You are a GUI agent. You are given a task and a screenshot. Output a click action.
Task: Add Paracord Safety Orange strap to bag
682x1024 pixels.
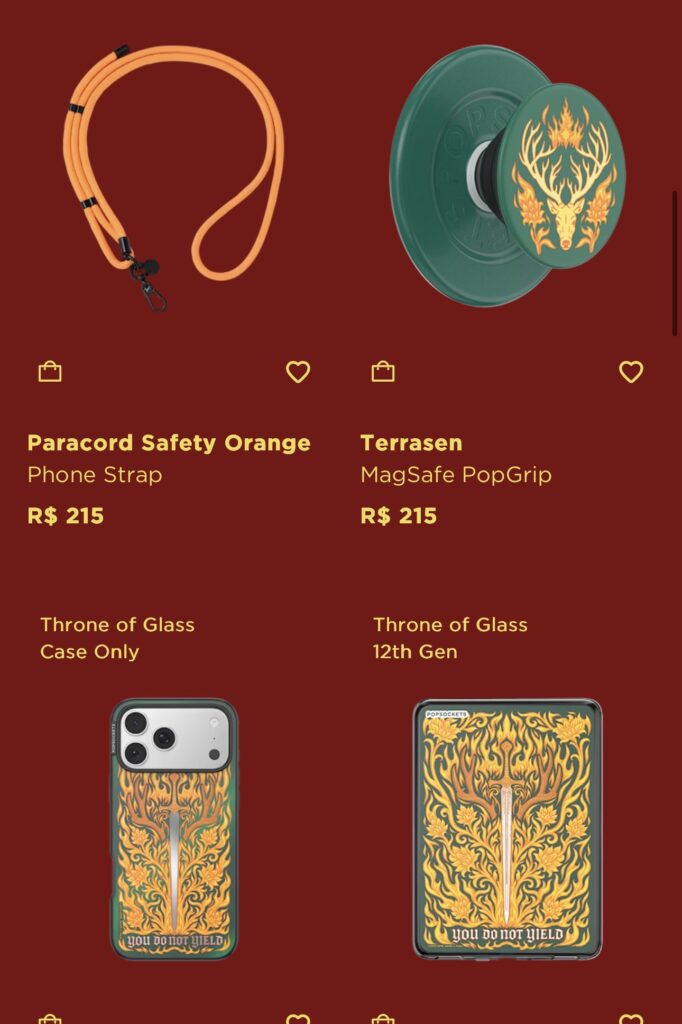50,372
